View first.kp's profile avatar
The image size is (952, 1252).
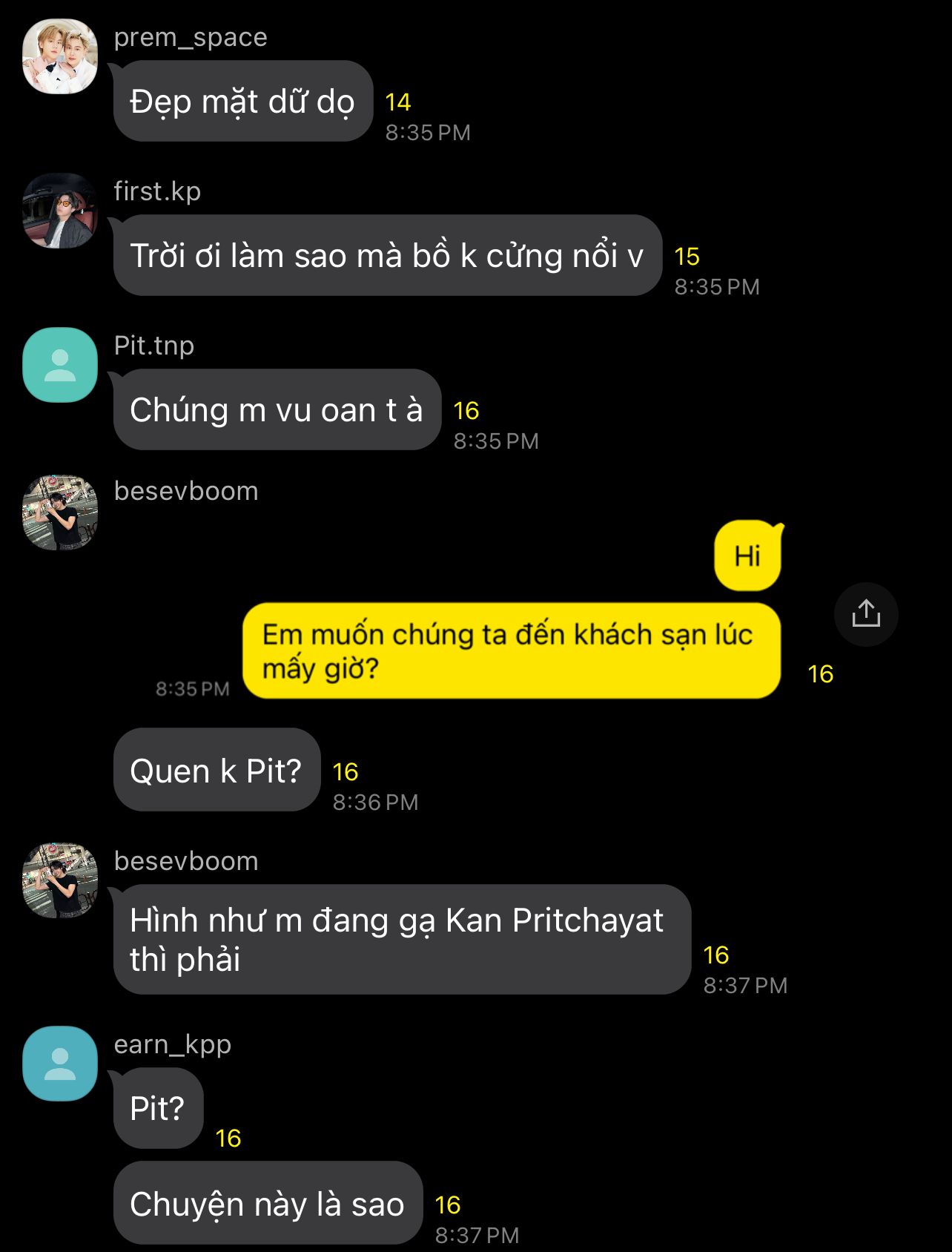[x=60, y=211]
